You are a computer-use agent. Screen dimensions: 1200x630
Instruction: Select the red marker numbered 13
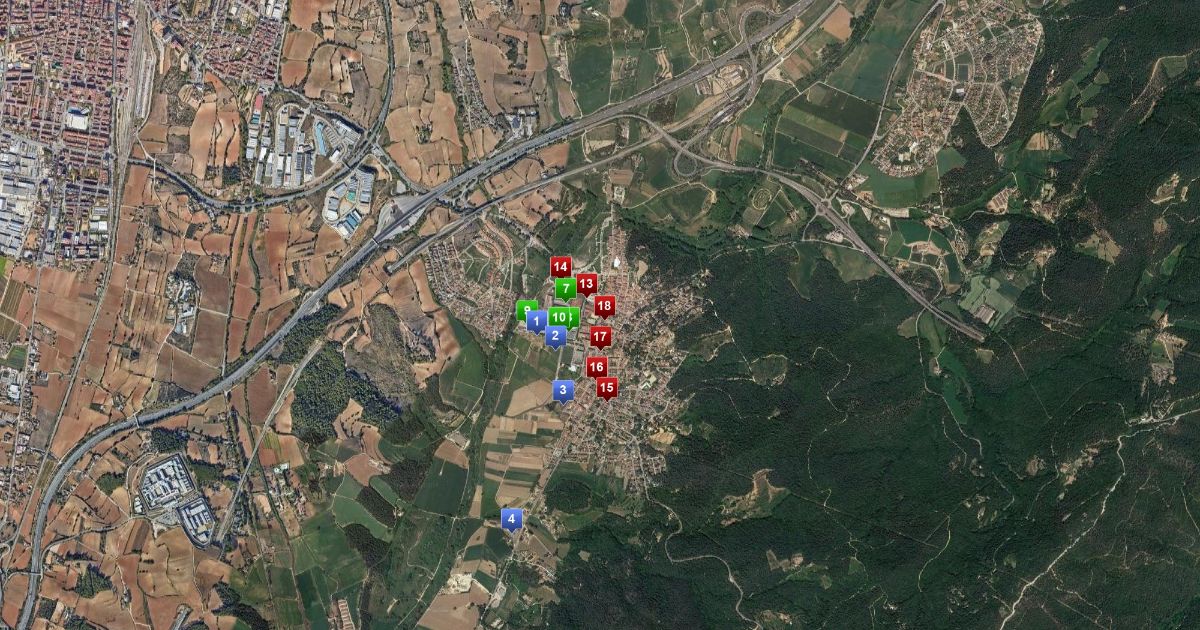[587, 284]
